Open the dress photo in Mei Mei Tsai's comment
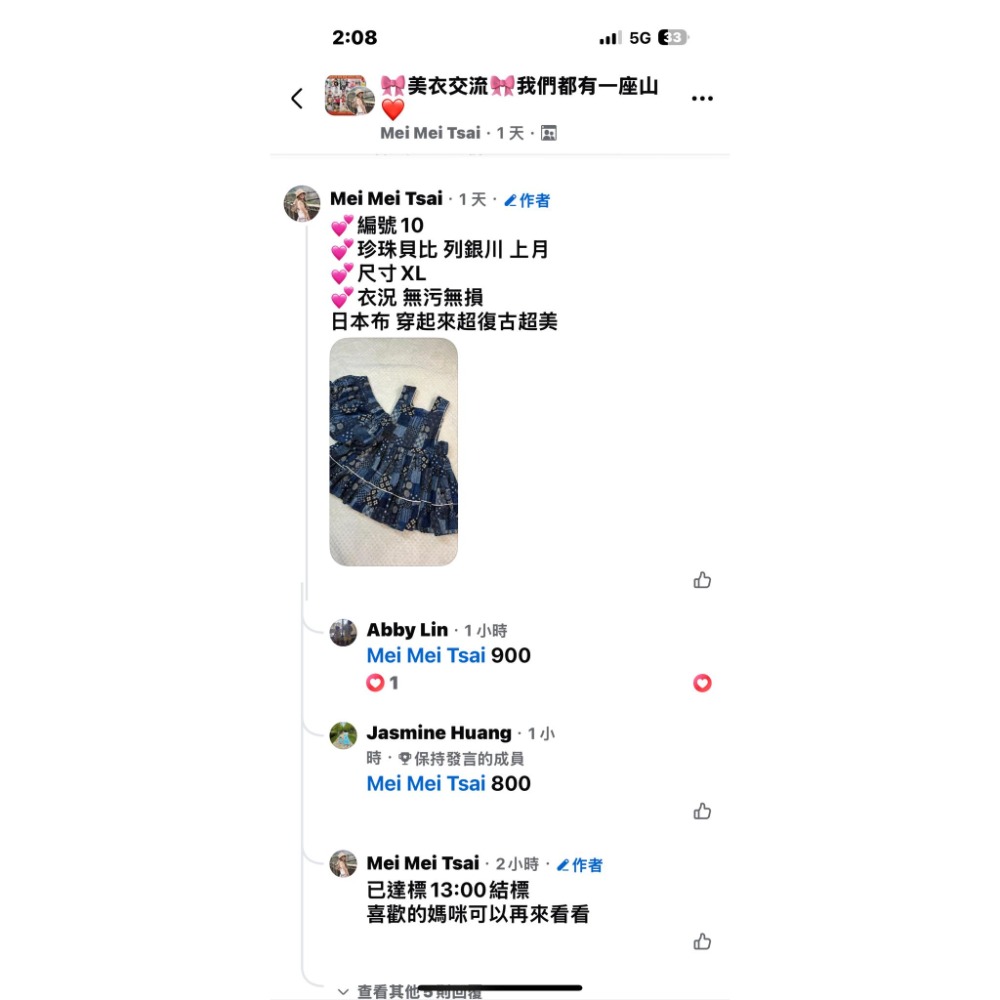Screen dimensions: 1000x1000 [393, 452]
